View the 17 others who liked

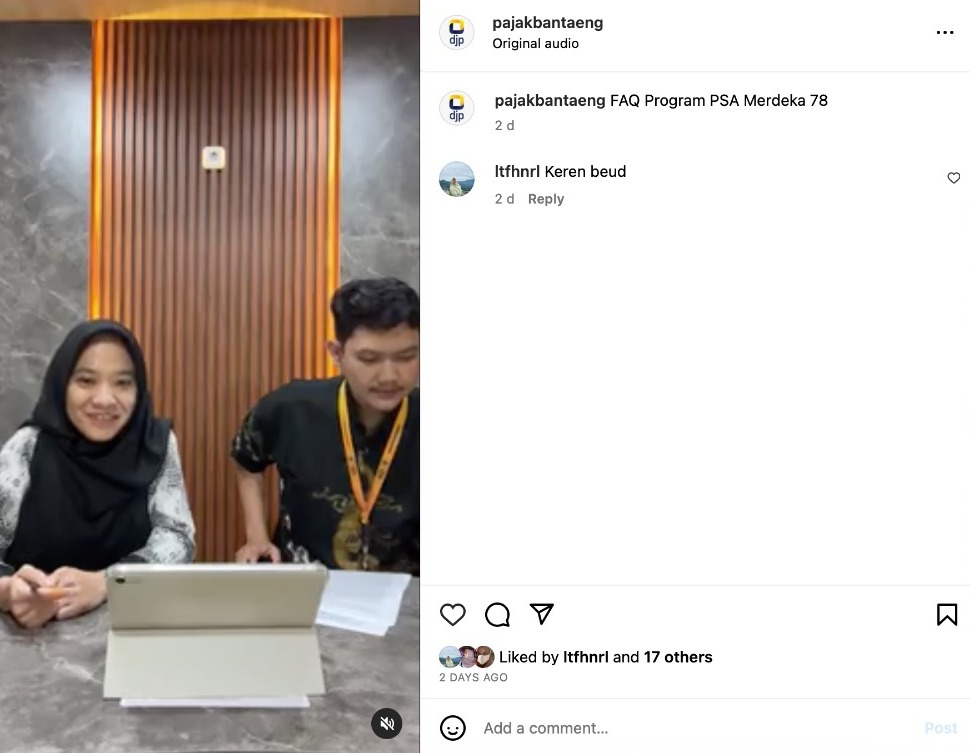(678, 657)
